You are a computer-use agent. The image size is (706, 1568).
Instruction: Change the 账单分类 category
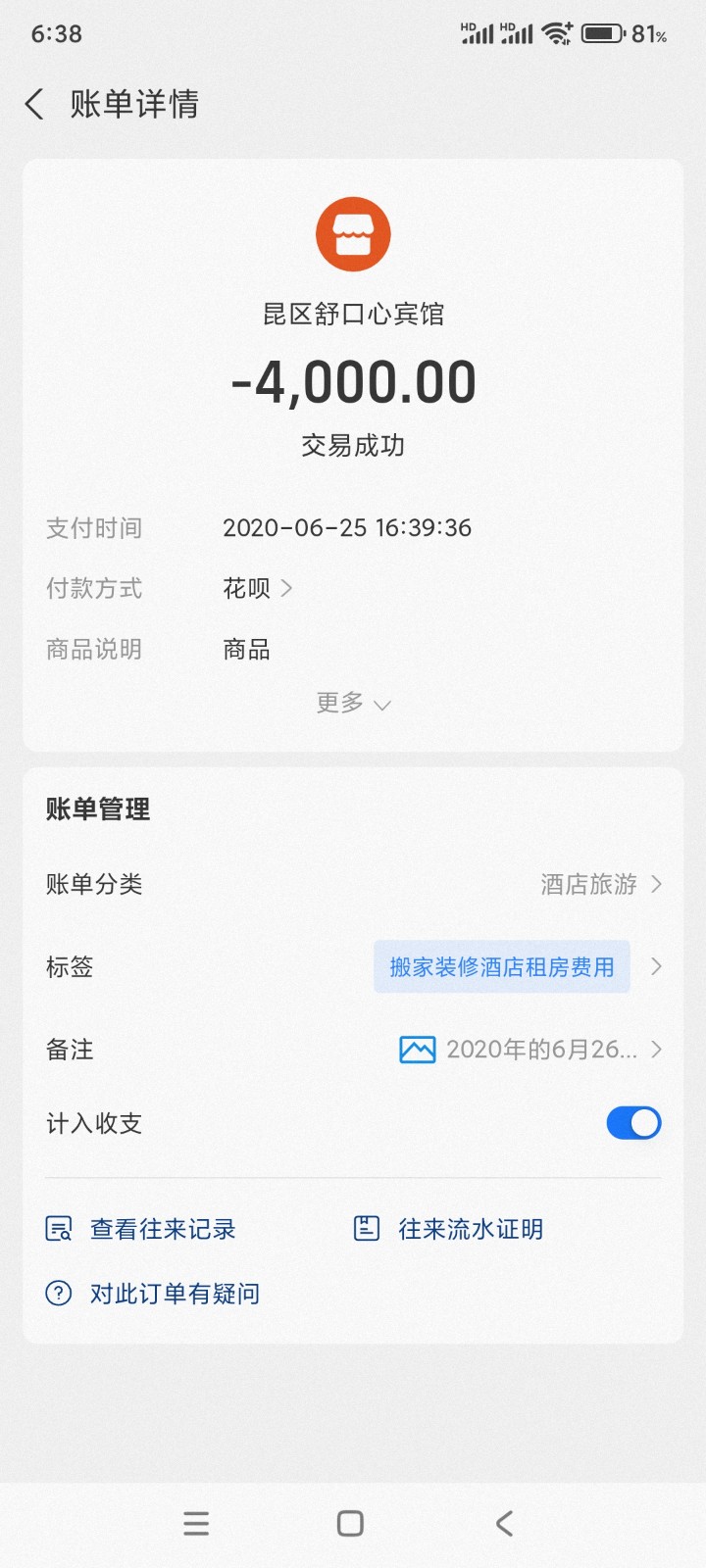pos(600,884)
